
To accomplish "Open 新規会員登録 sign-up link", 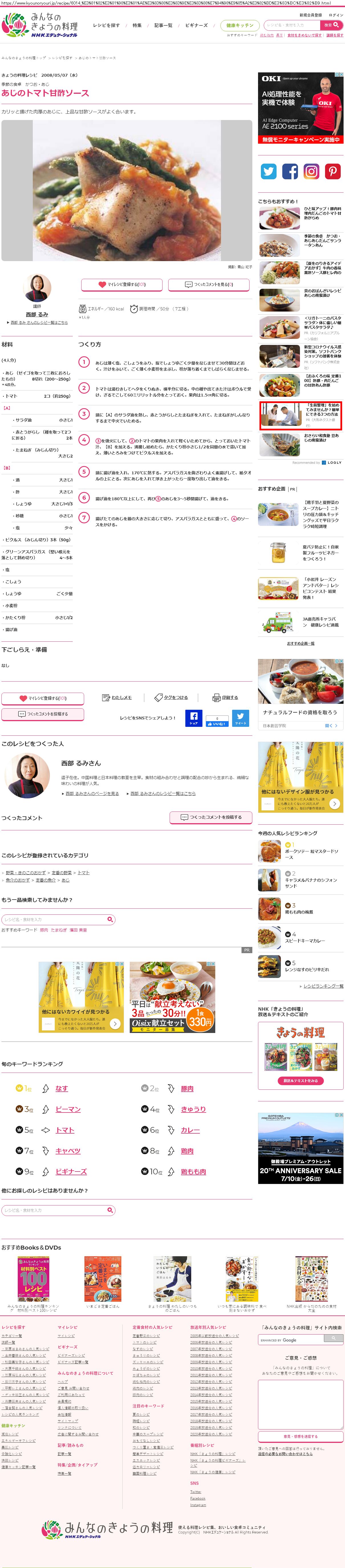I will tap(310, 15).
